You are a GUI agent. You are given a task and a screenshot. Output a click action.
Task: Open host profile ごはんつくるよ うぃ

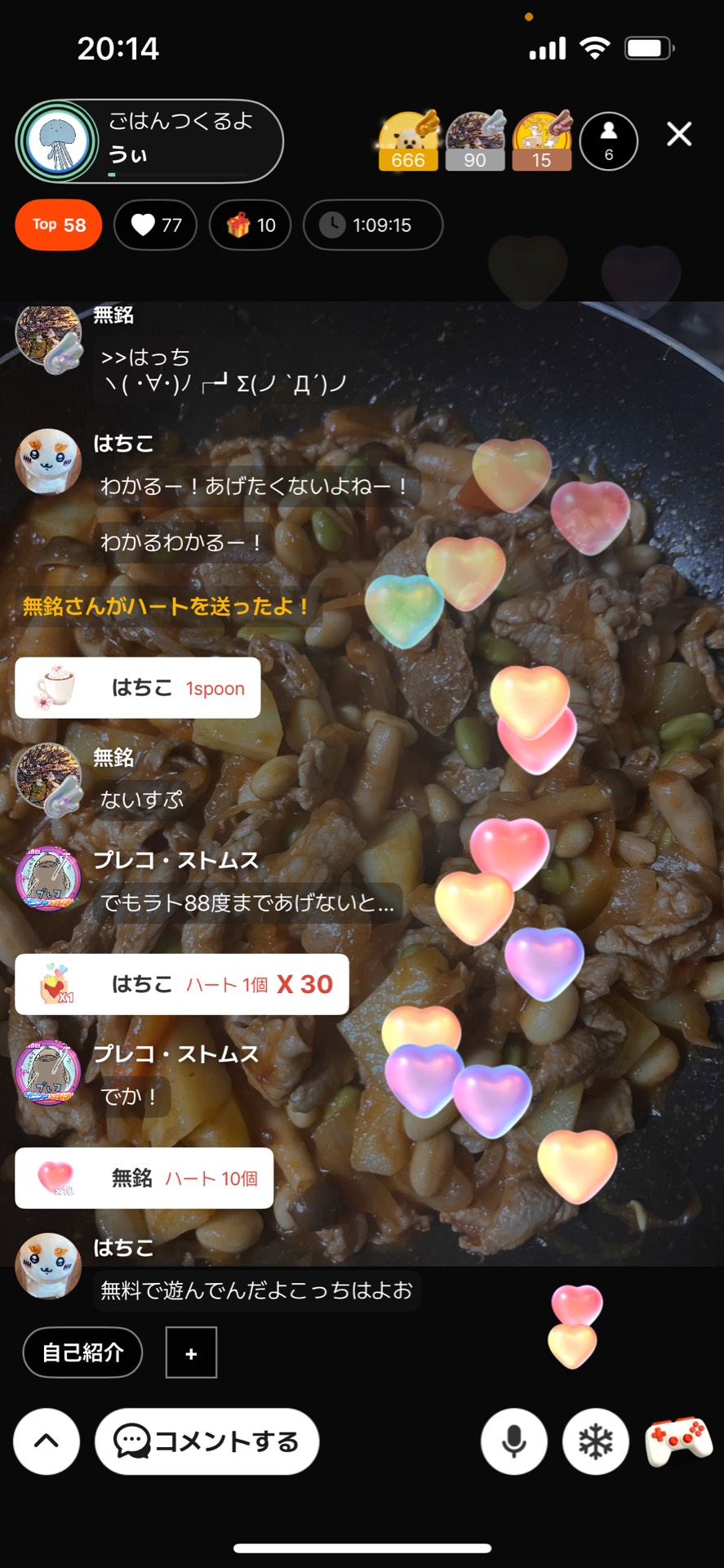149,140
